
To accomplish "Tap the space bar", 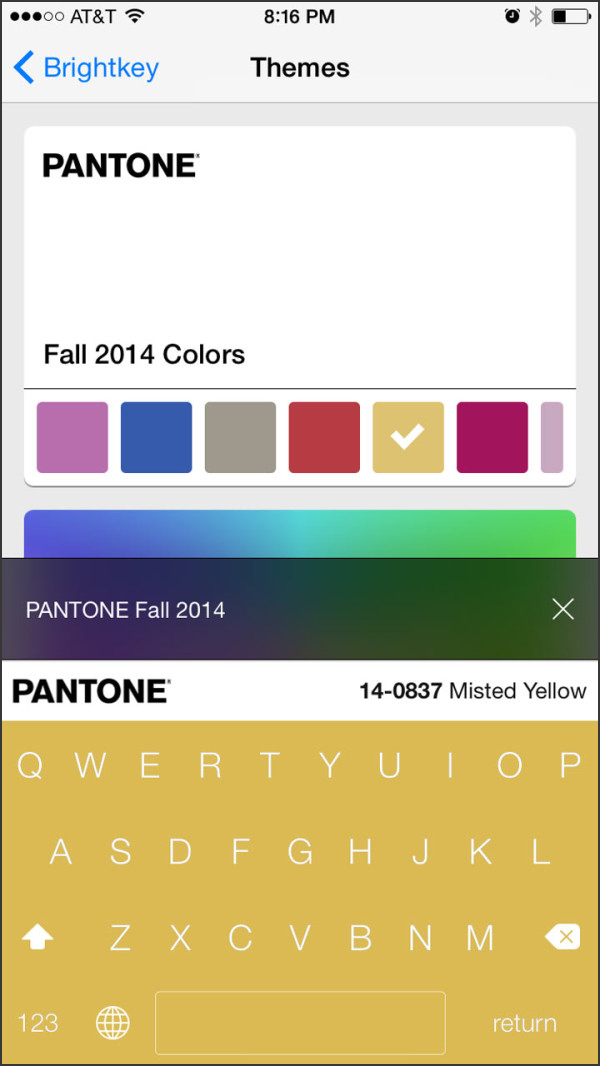I will pos(300,1023).
